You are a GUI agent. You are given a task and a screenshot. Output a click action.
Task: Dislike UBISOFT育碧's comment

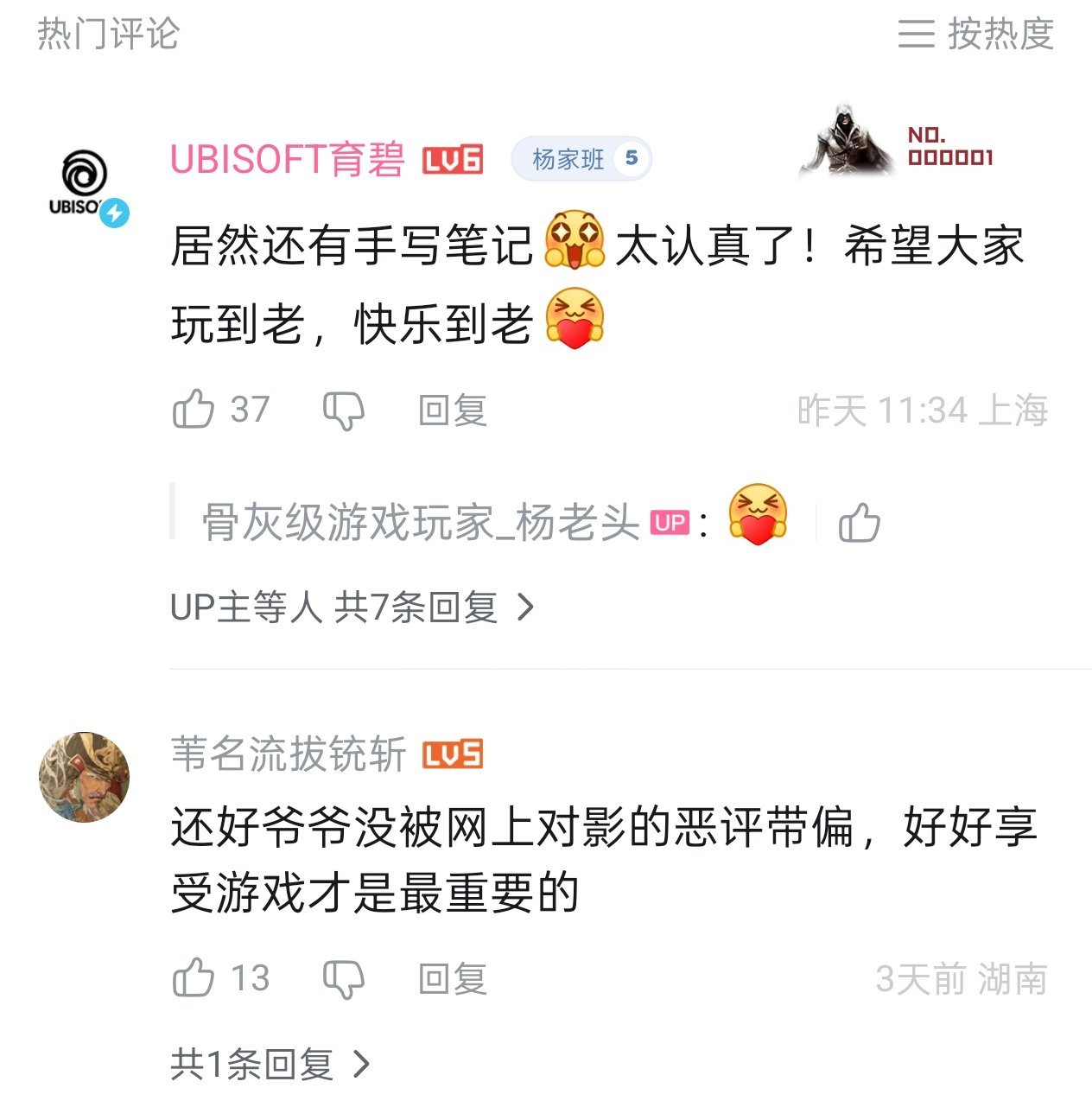(343, 410)
